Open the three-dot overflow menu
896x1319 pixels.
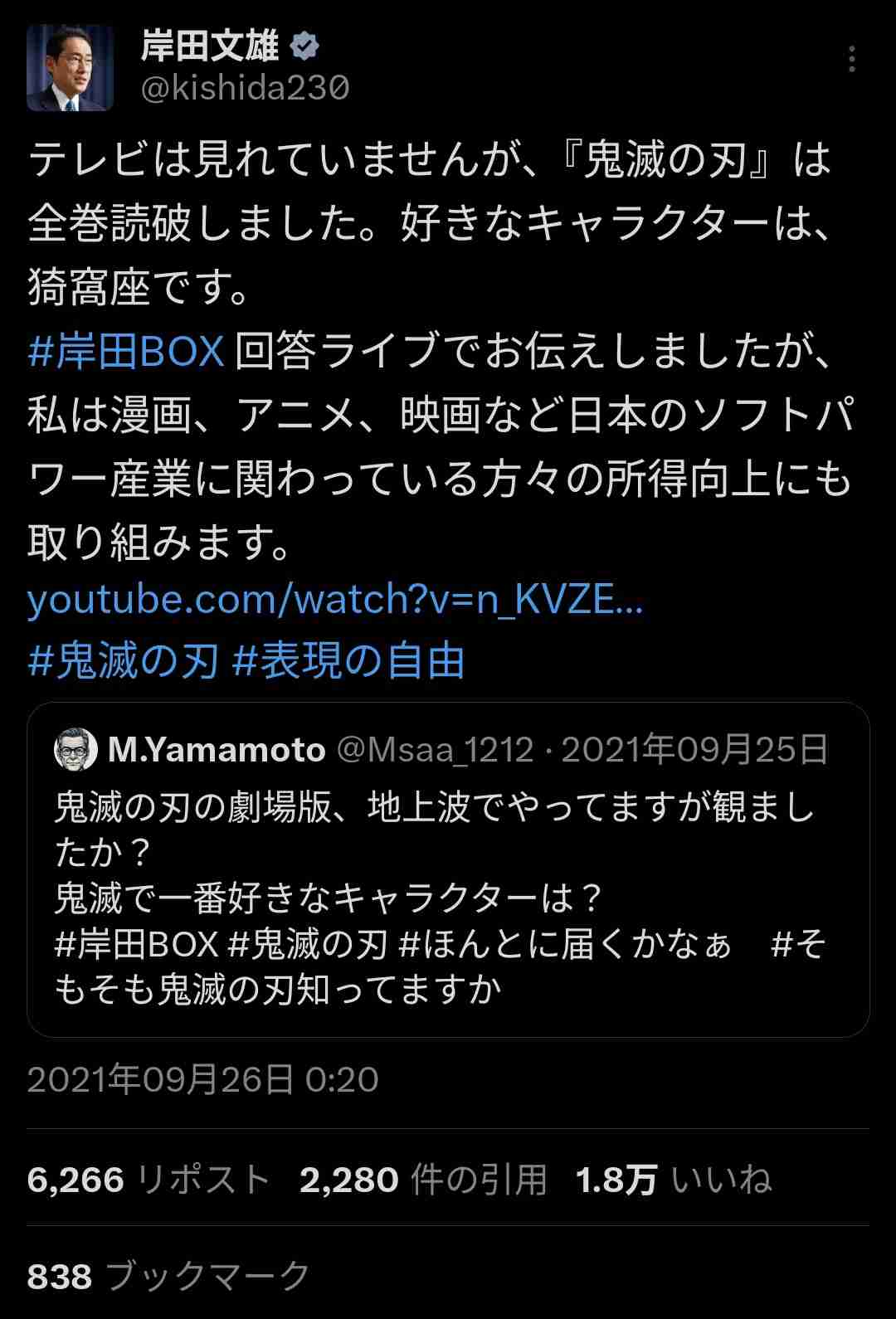852,60
